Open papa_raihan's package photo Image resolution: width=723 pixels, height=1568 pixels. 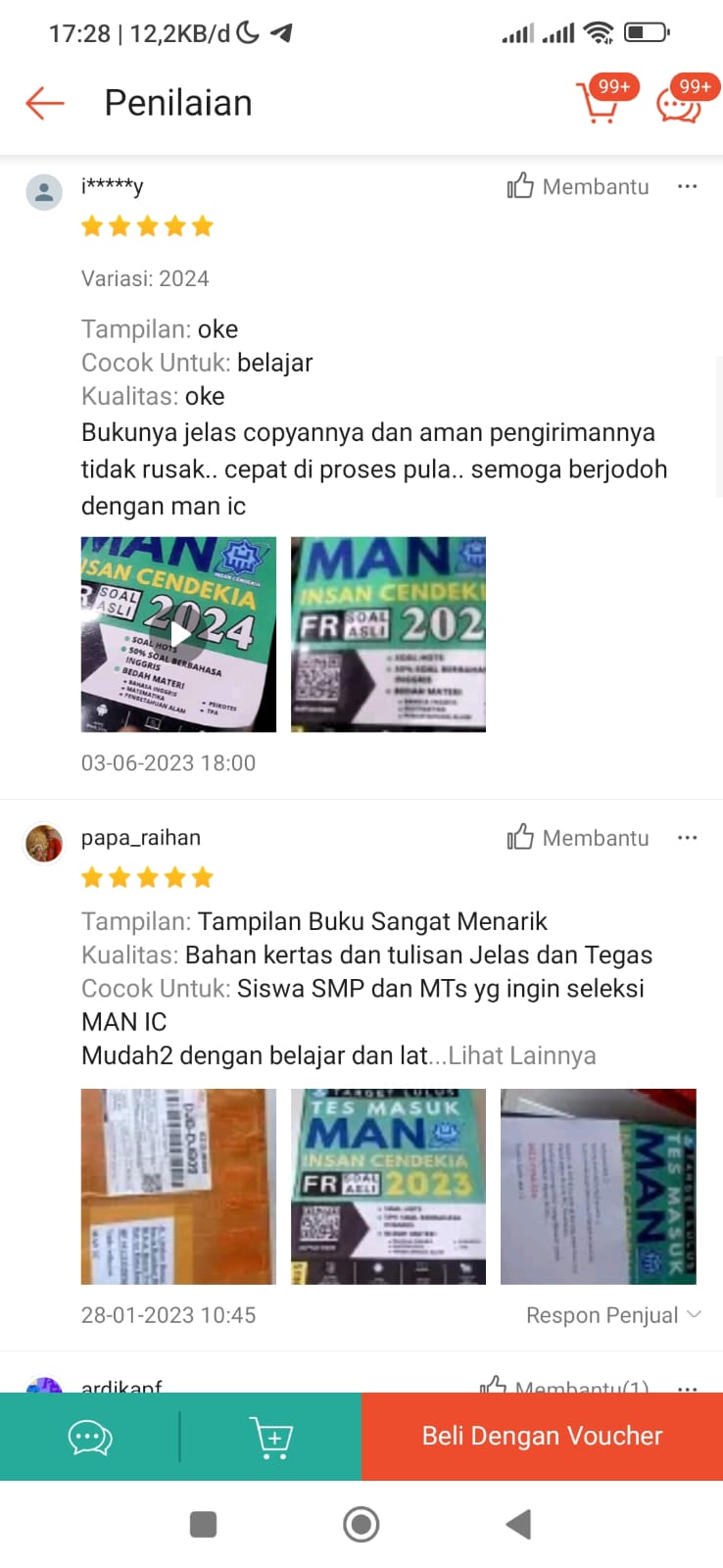click(x=178, y=1186)
